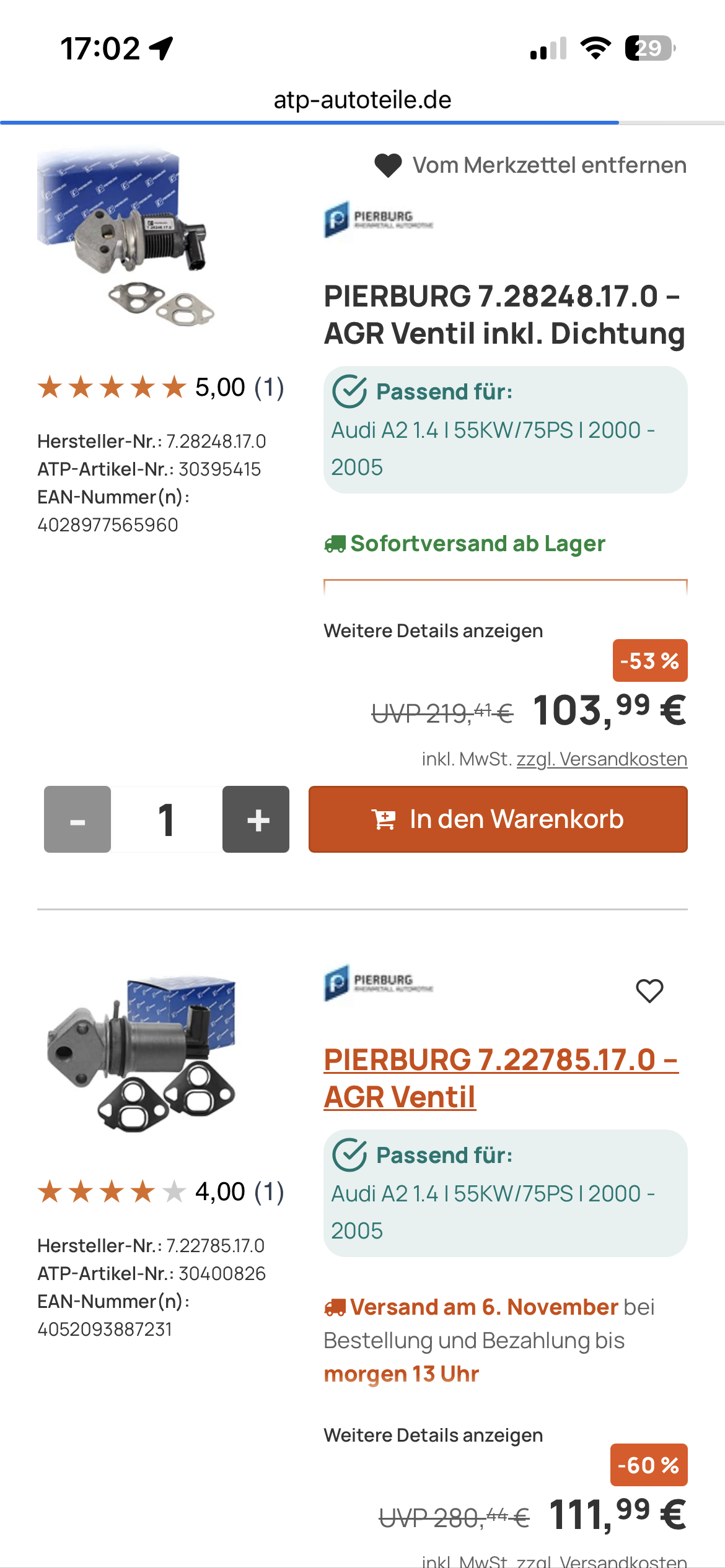Open the PIERBURG 7.22785.17.0 AGR Ventil link
Screen dimensions: 725x1568
(501, 1078)
